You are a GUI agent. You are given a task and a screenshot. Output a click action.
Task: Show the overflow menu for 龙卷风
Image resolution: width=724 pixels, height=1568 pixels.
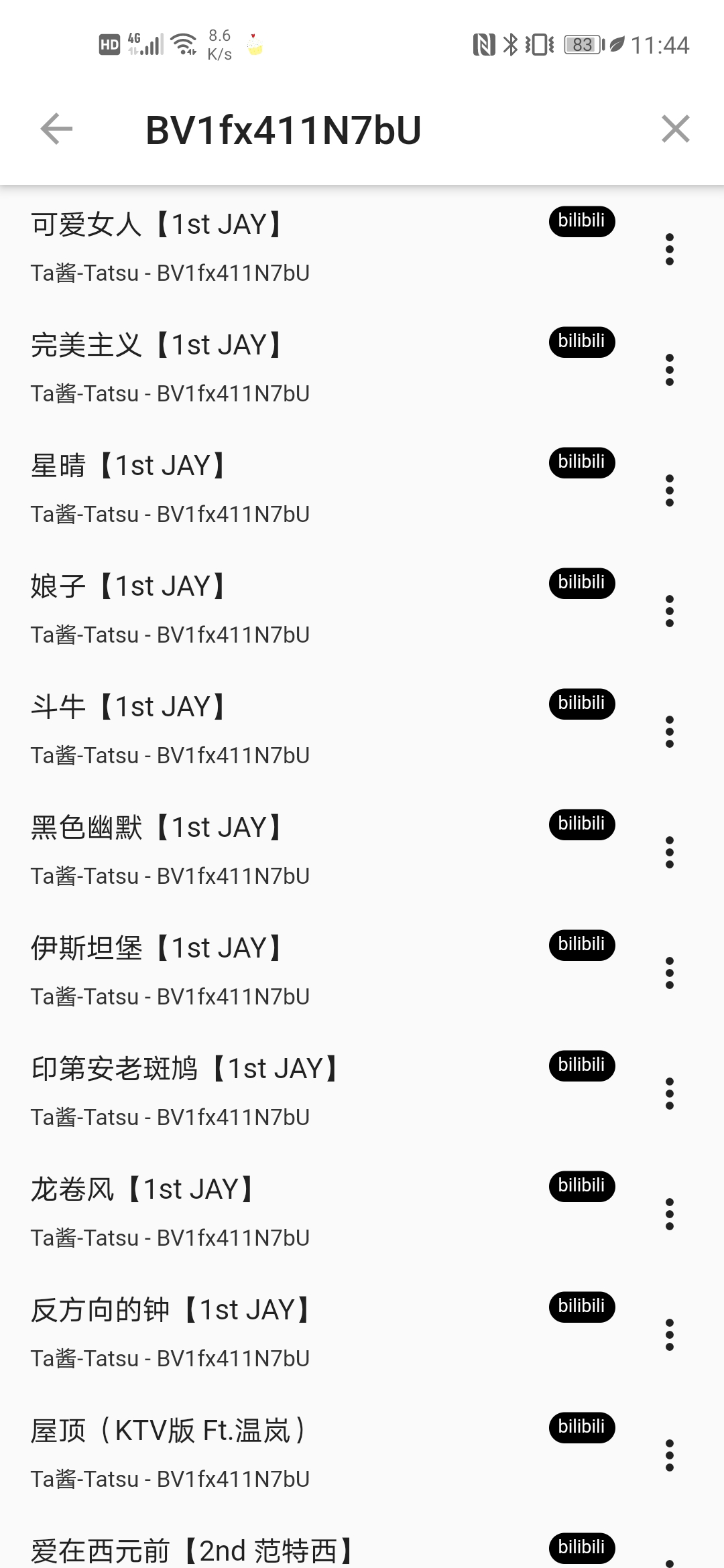pyautogui.click(x=669, y=1214)
